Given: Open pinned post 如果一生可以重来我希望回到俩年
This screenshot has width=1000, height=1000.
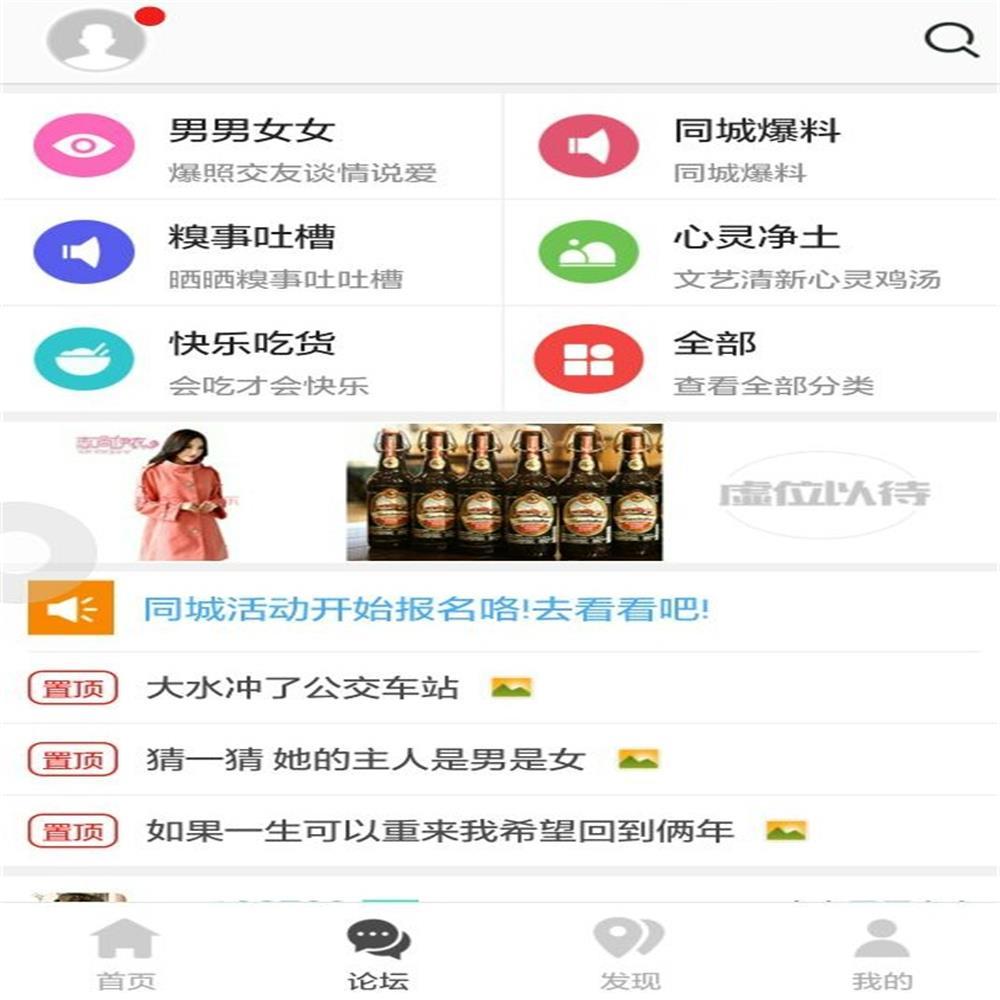Looking at the screenshot, I should click(440, 831).
